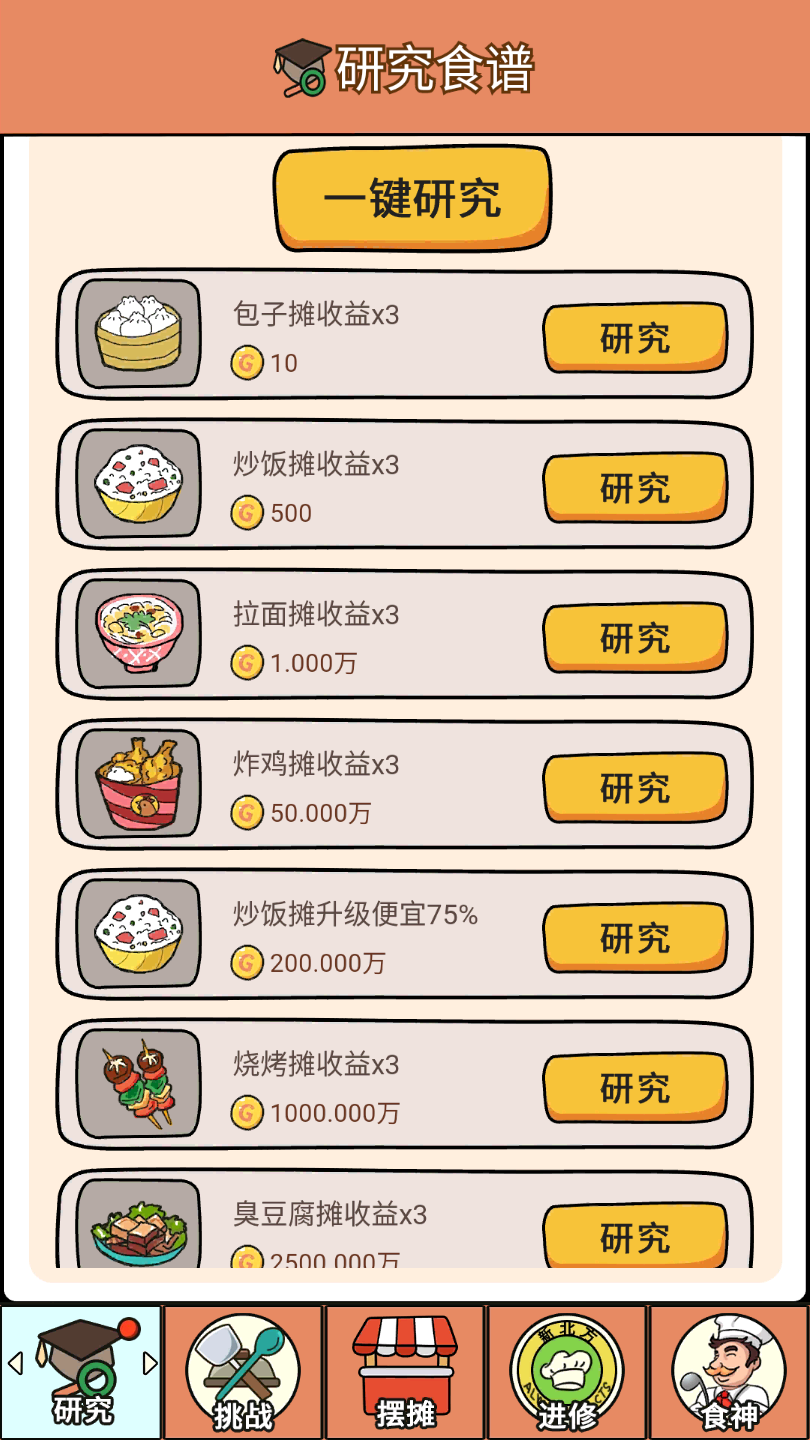This screenshot has width=810, height=1440.
Task: Tap the gold coin icon beside 10
Action: coord(248,362)
